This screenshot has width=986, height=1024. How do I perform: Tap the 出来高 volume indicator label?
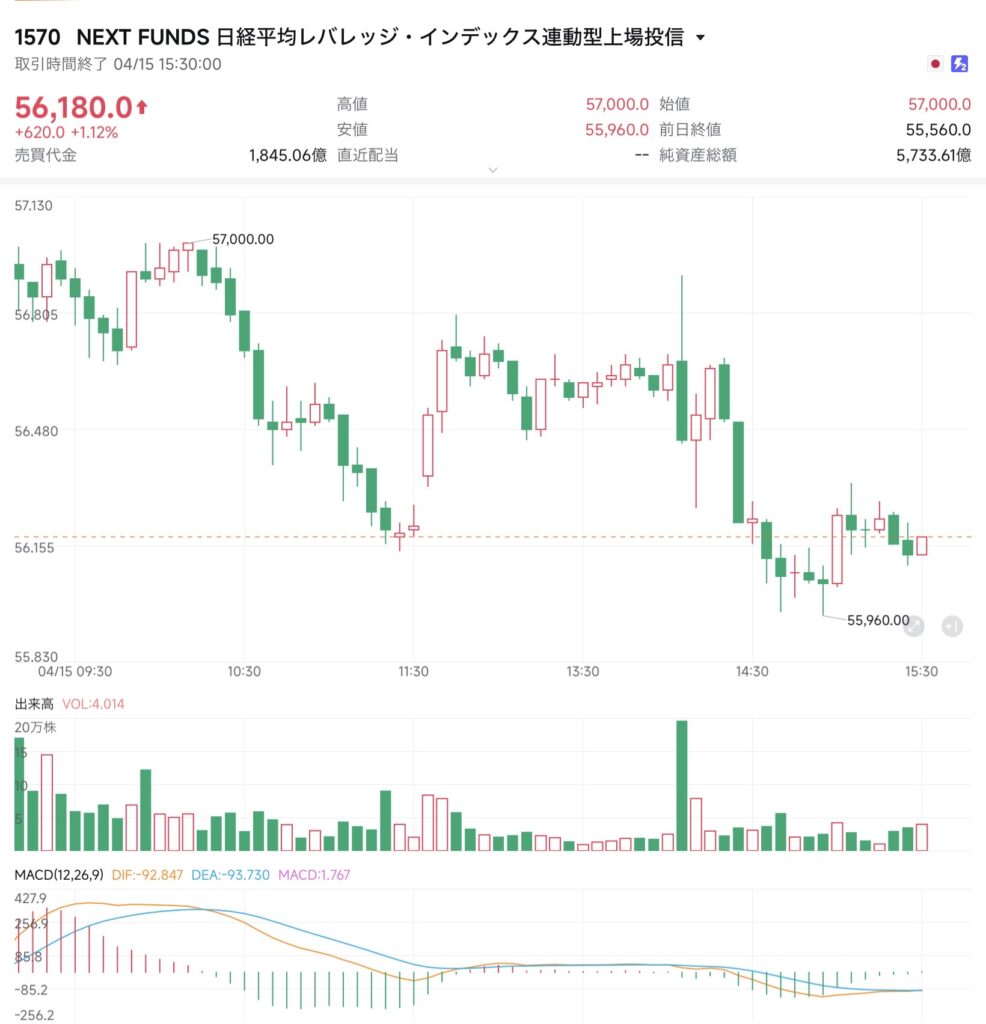point(35,704)
